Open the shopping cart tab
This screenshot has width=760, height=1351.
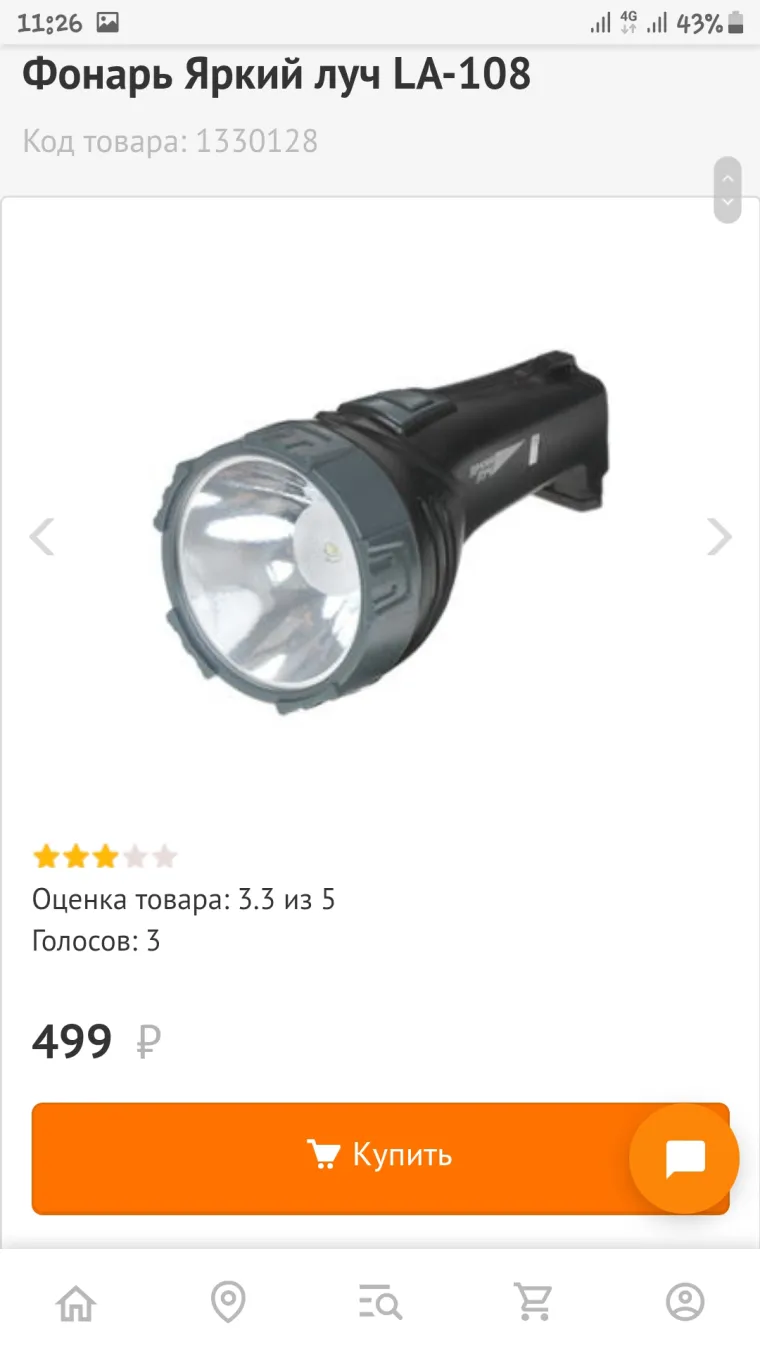[533, 1302]
